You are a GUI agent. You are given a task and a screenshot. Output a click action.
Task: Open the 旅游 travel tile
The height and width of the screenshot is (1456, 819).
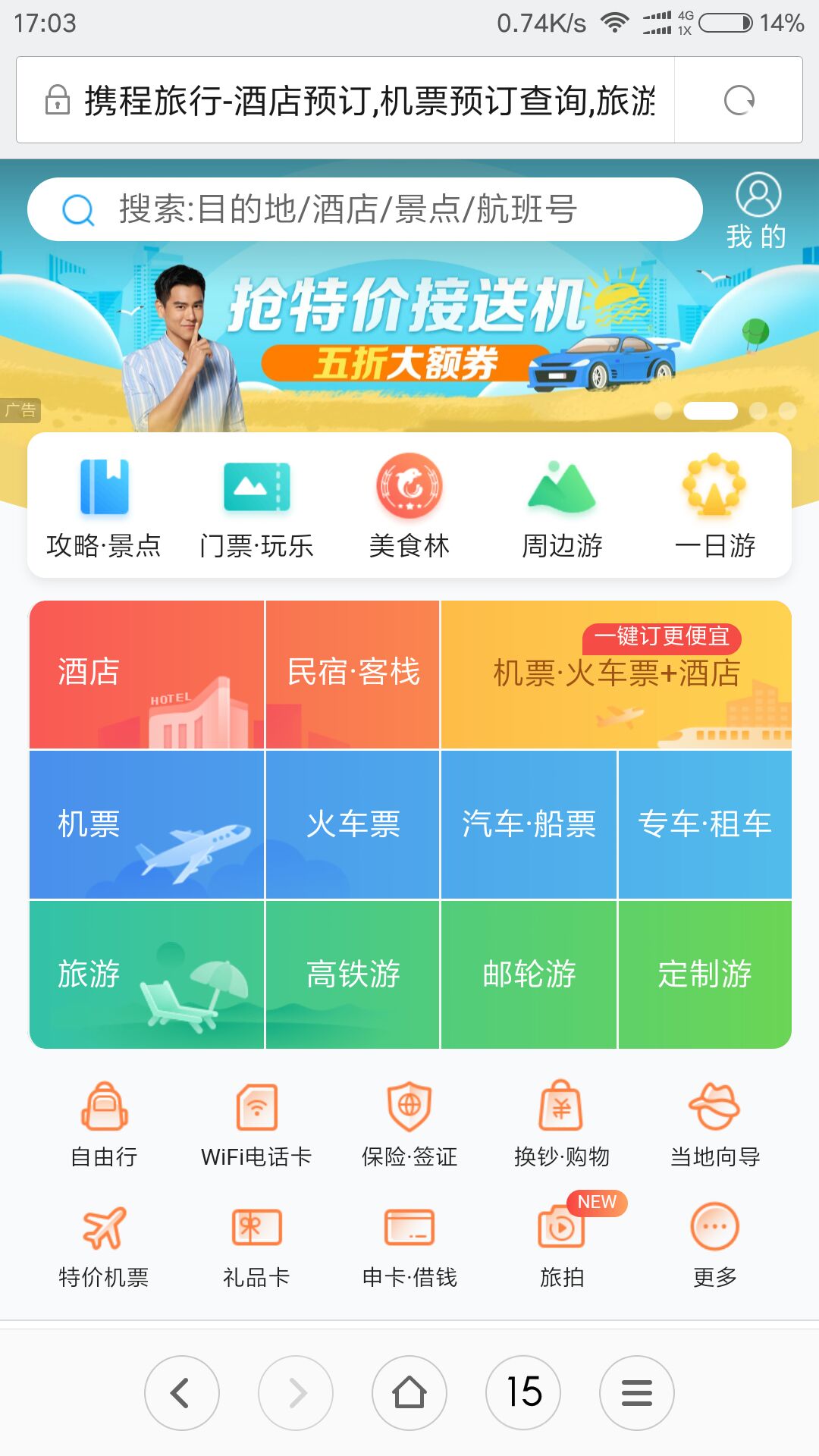pos(146,974)
